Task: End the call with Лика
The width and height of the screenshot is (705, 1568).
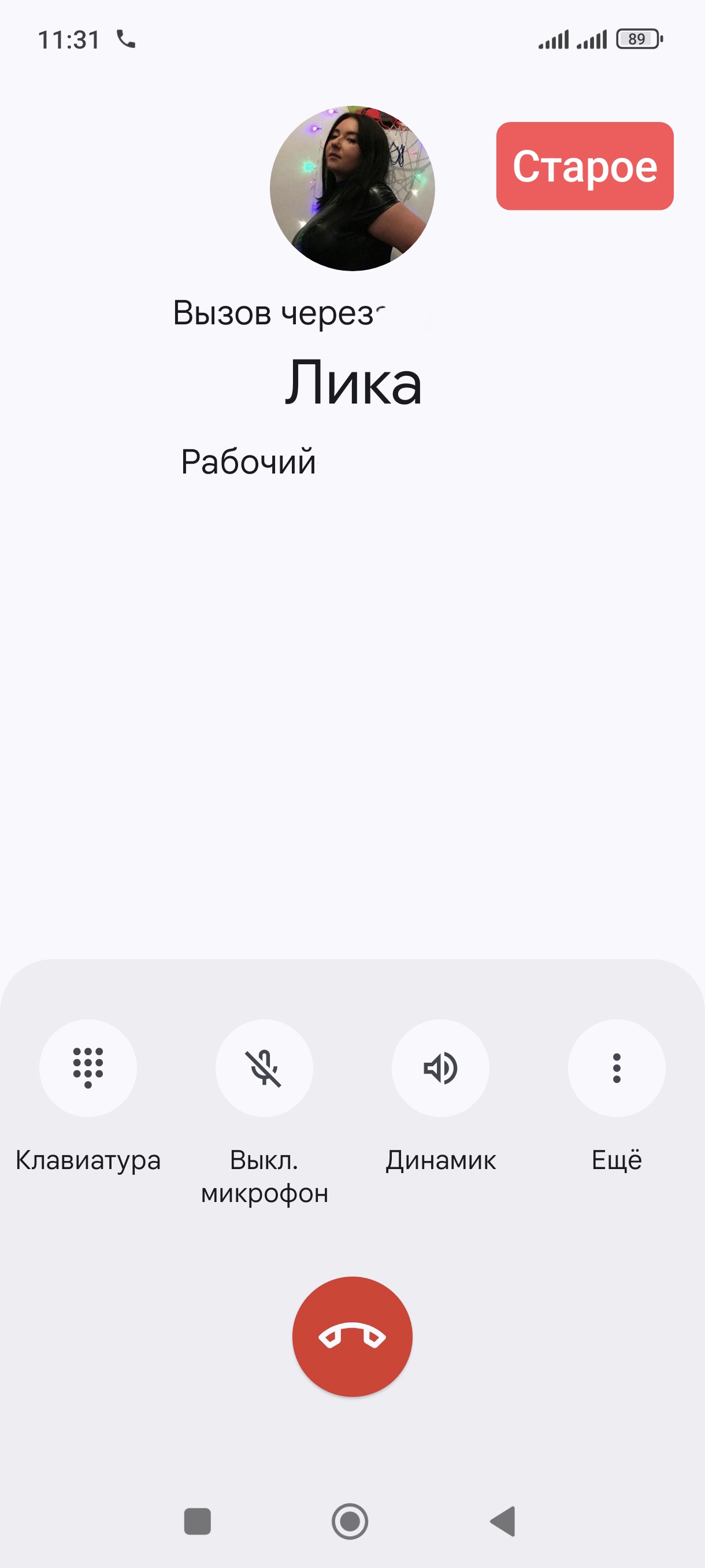Action: 352,1336
